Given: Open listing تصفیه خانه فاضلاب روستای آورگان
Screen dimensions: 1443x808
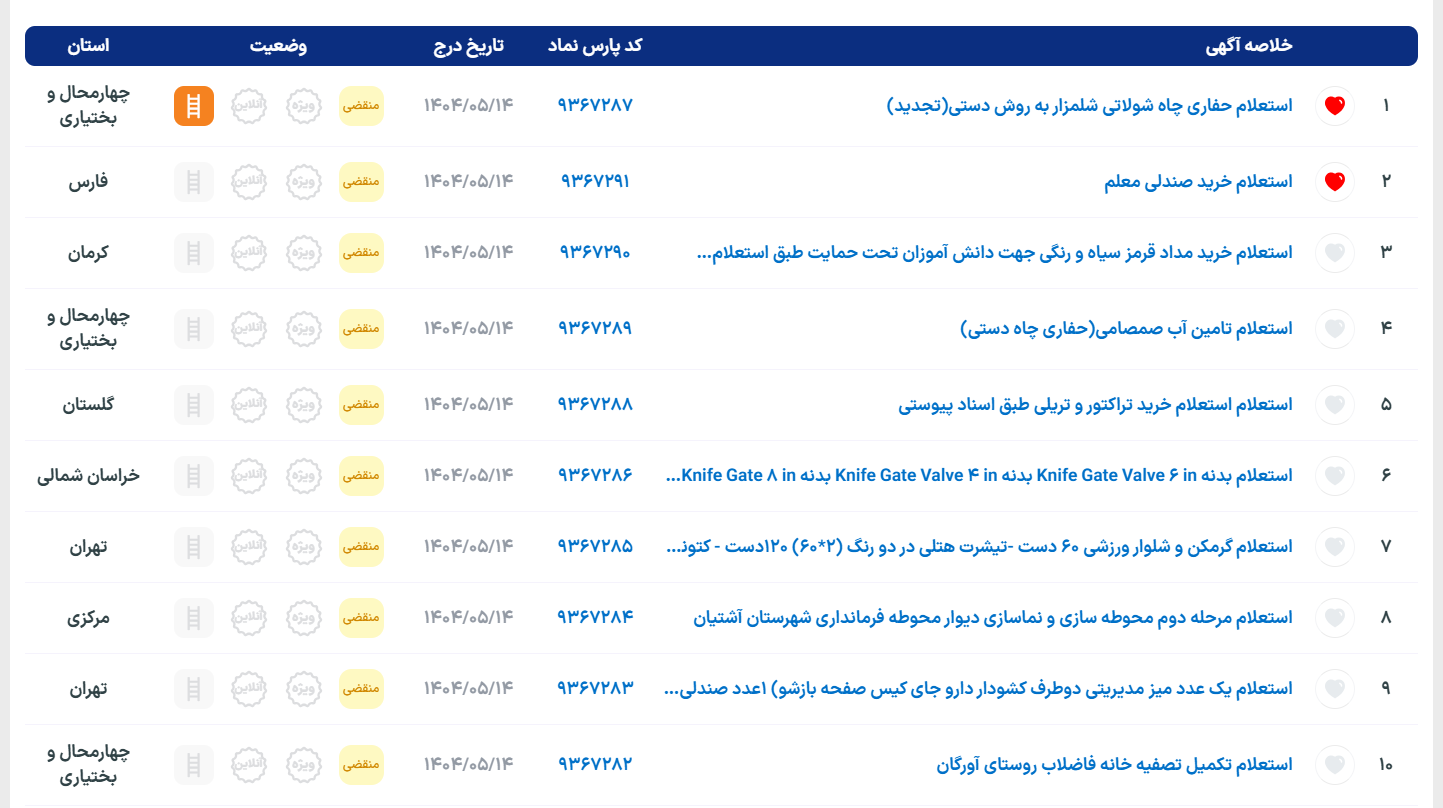Looking at the screenshot, I should coord(1114,764).
